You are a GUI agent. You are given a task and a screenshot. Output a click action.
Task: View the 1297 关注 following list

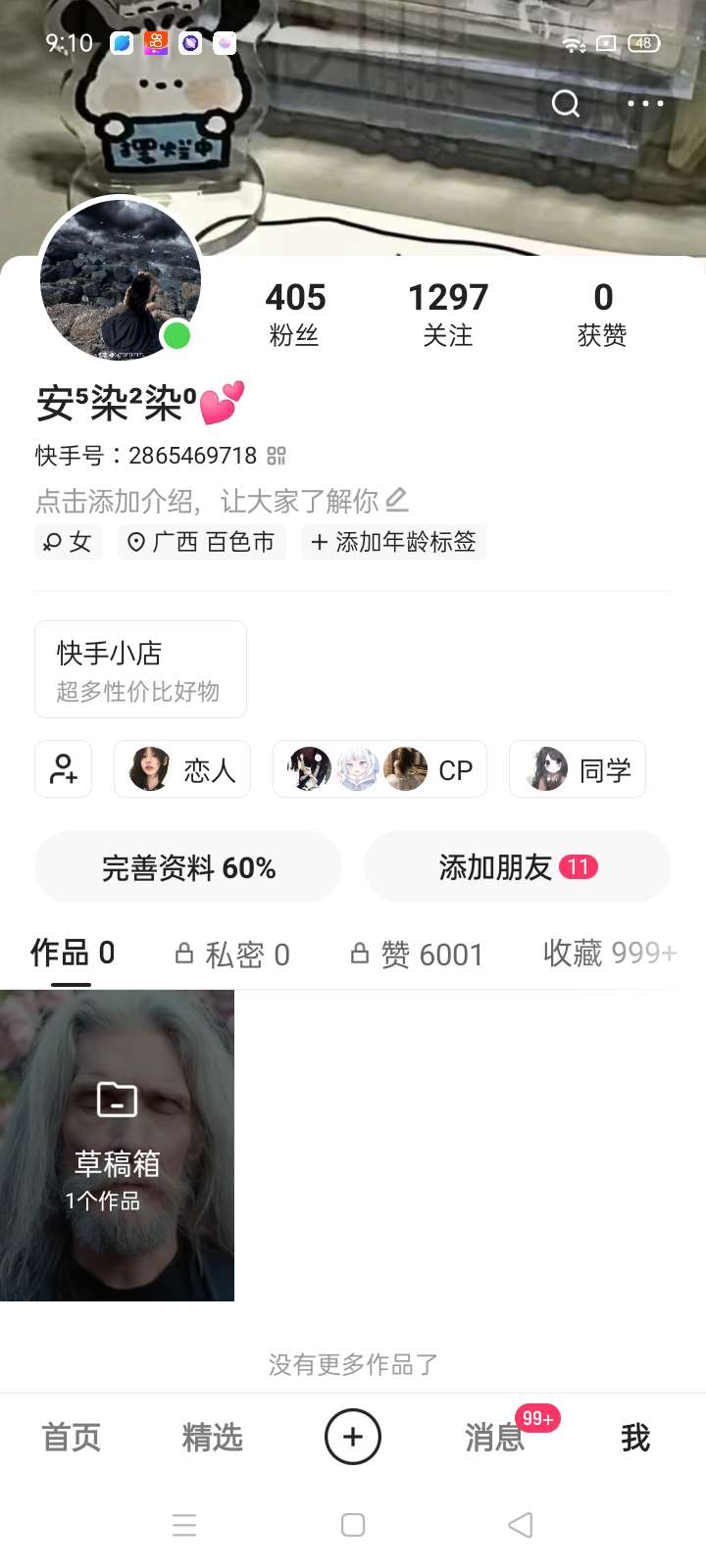[448, 314]
